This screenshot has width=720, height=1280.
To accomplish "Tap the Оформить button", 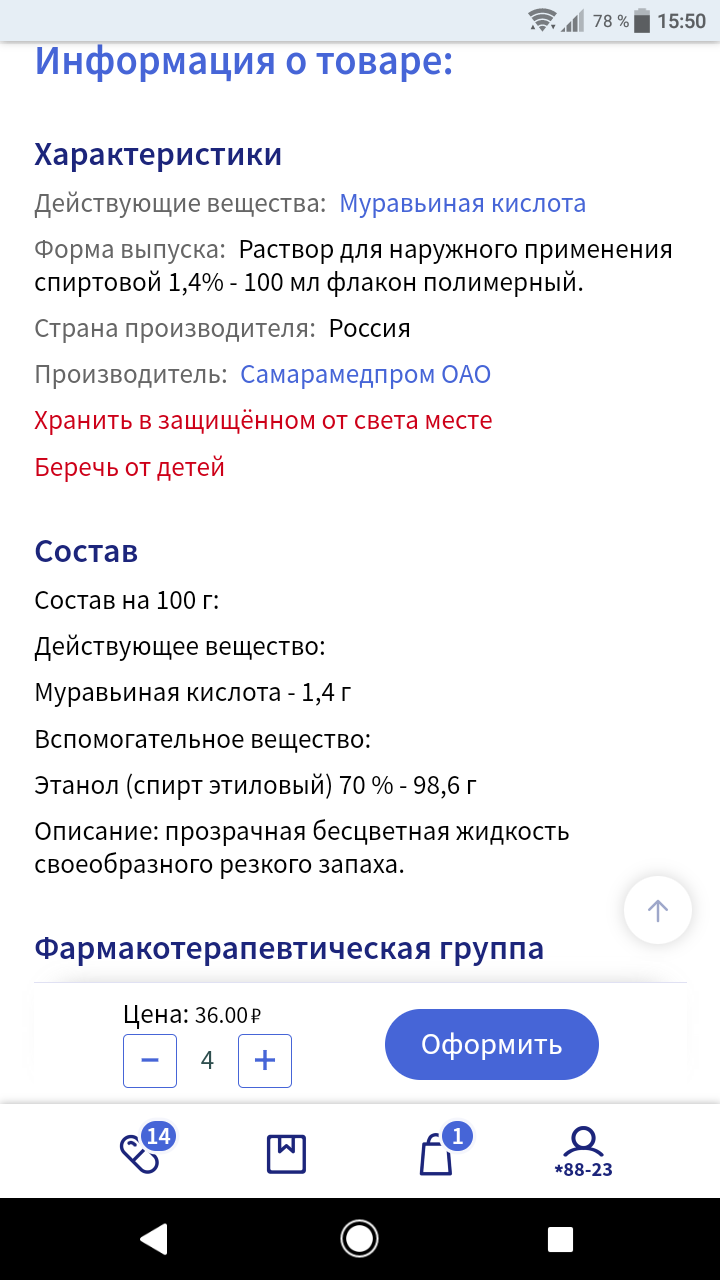I will (491, 1044).
